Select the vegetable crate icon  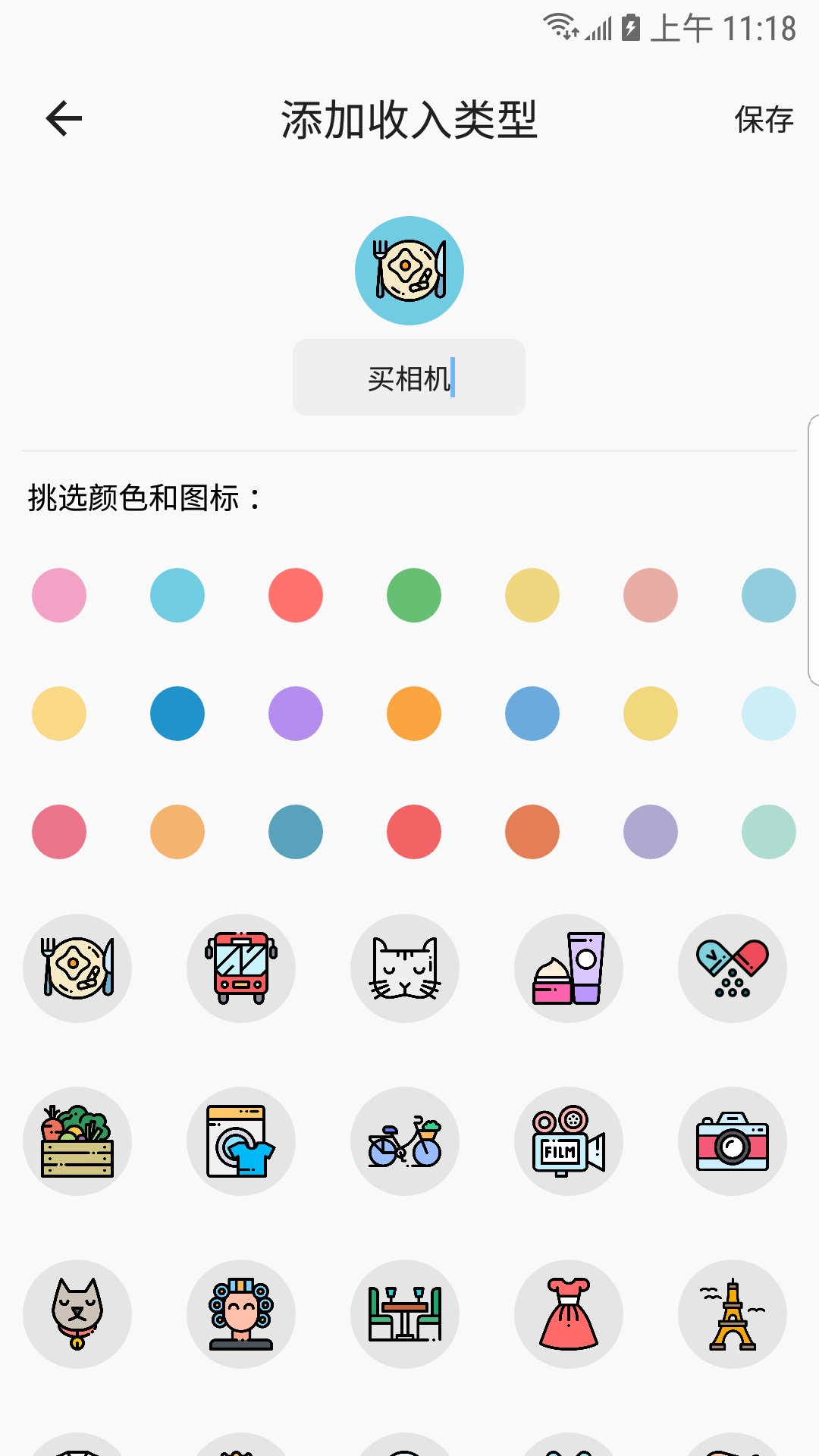pyautogui.click(x=77, y=1141)
